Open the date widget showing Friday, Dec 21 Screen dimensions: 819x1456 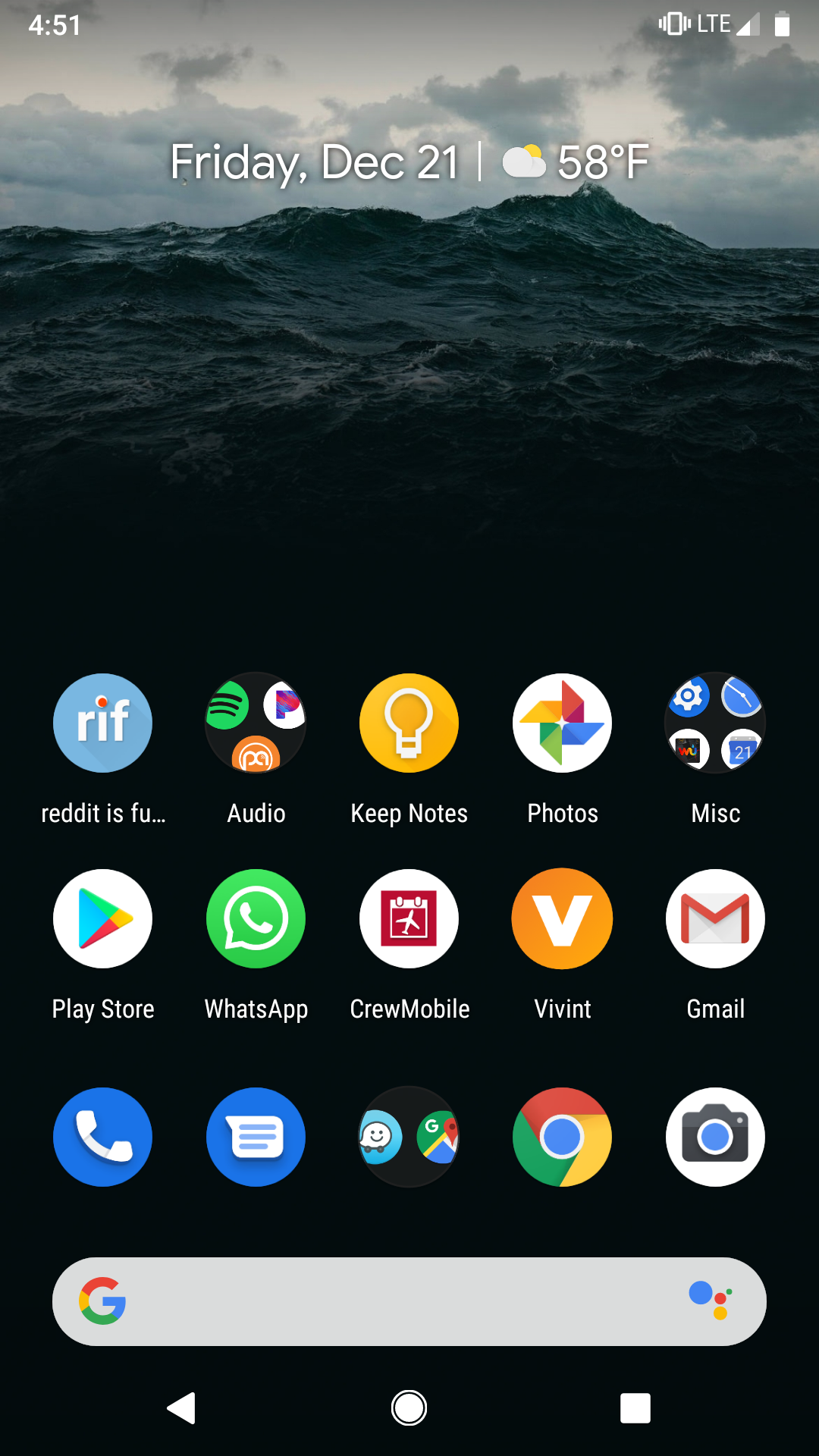point(314,162)
